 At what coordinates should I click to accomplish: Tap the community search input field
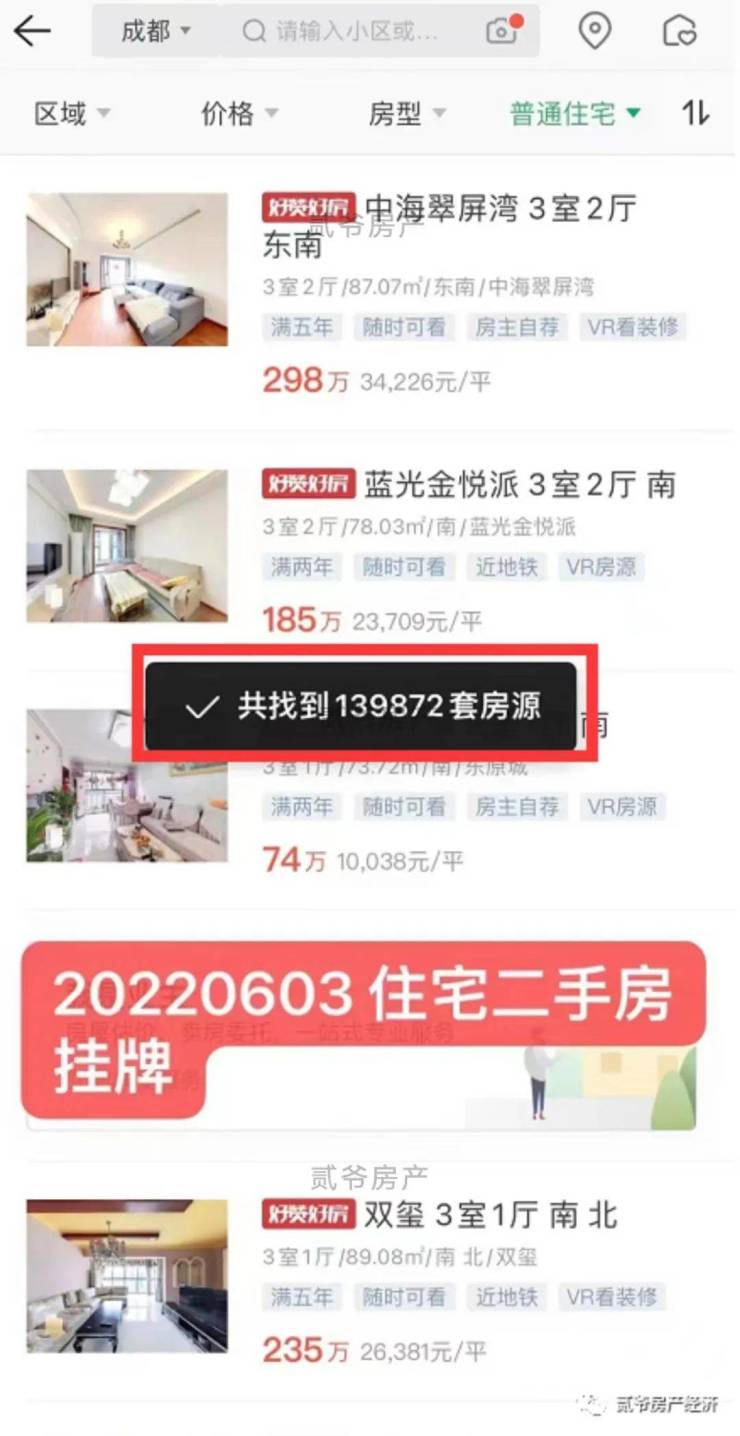[x=355, y=31]
